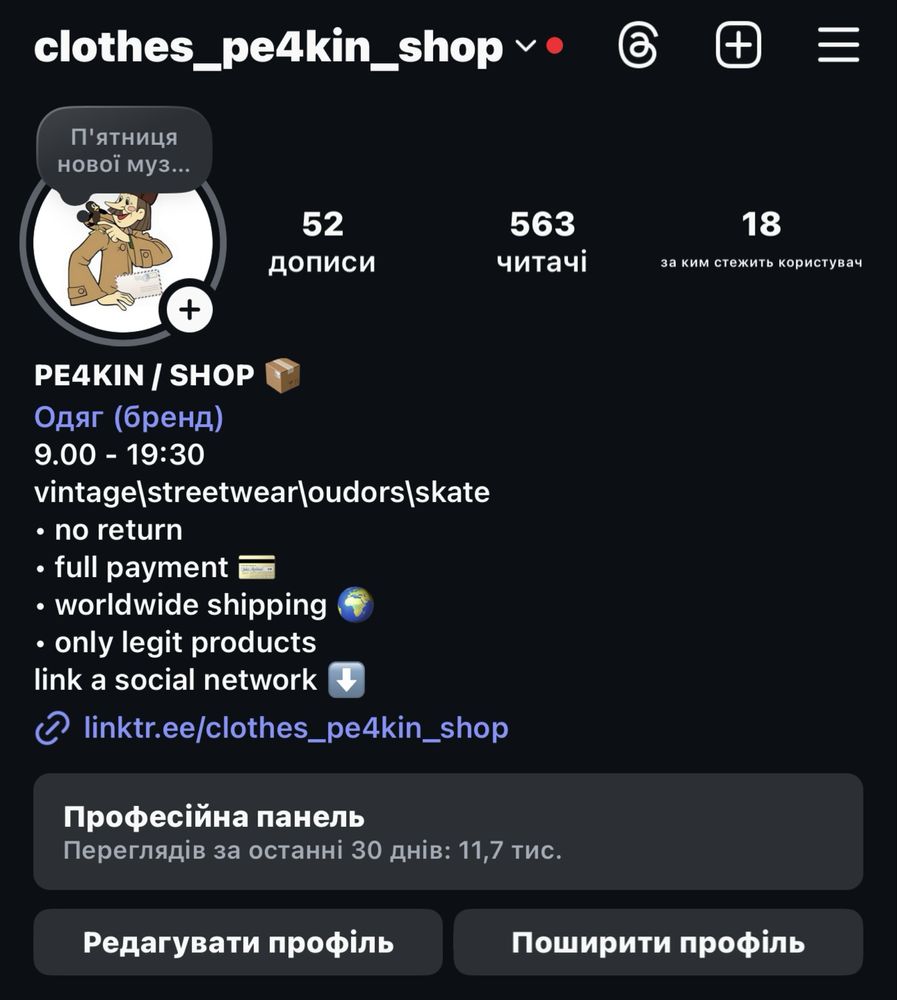The height and width of the screenshot is (1000, 897).
Task: Create a new post with the plus icon
Action: 738,46
